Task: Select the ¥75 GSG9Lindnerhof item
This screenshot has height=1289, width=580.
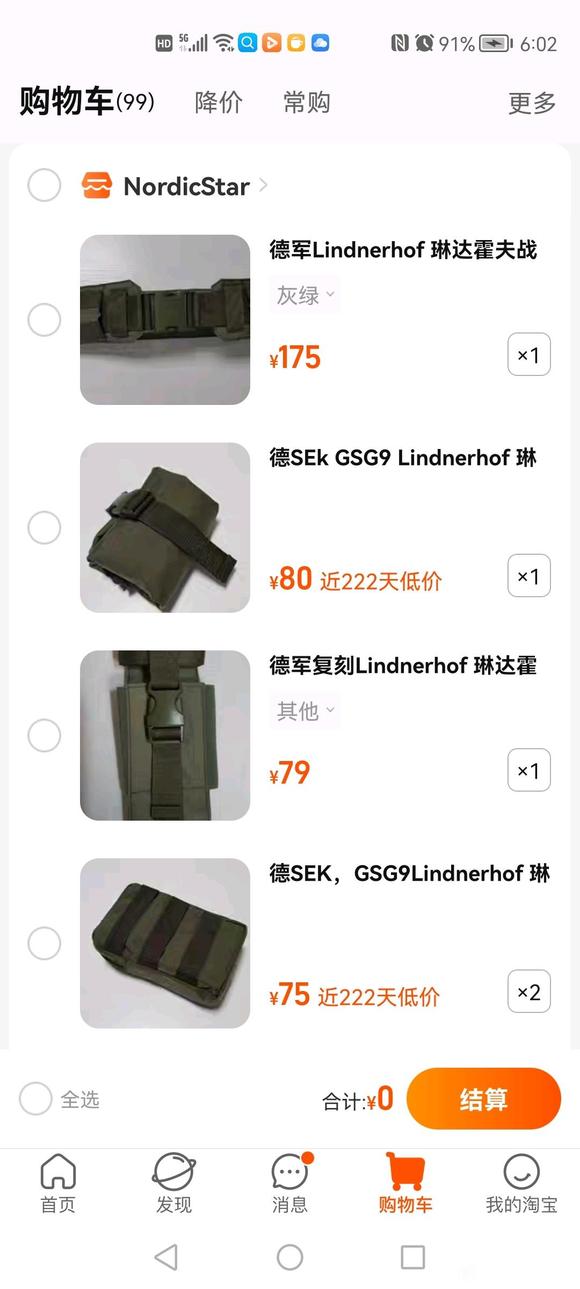Action: [x=44, y=943]
